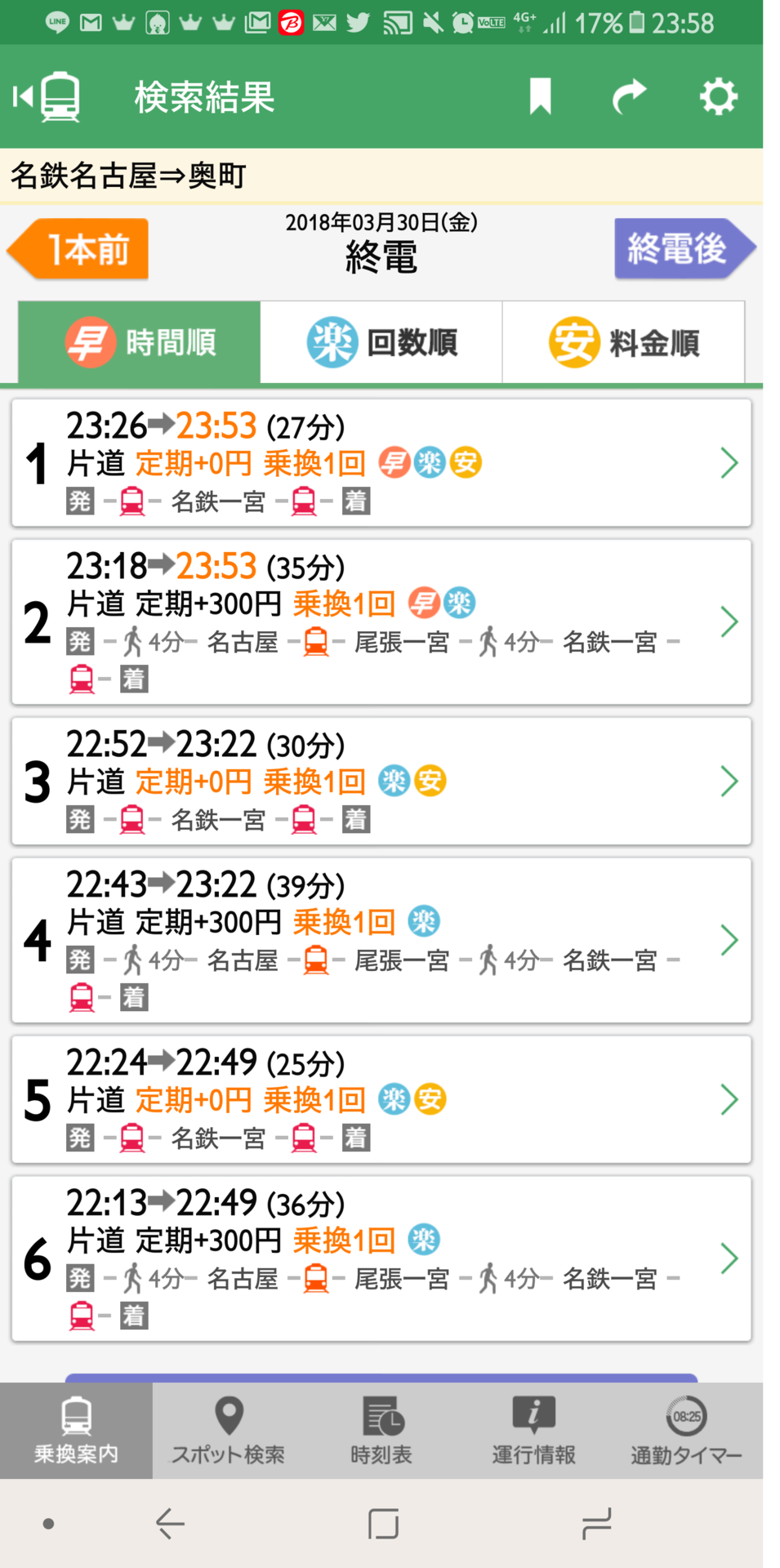Open route 4 departing 22:43
The width and height of the screenshot is (780, 1568).
coord(381,941)
